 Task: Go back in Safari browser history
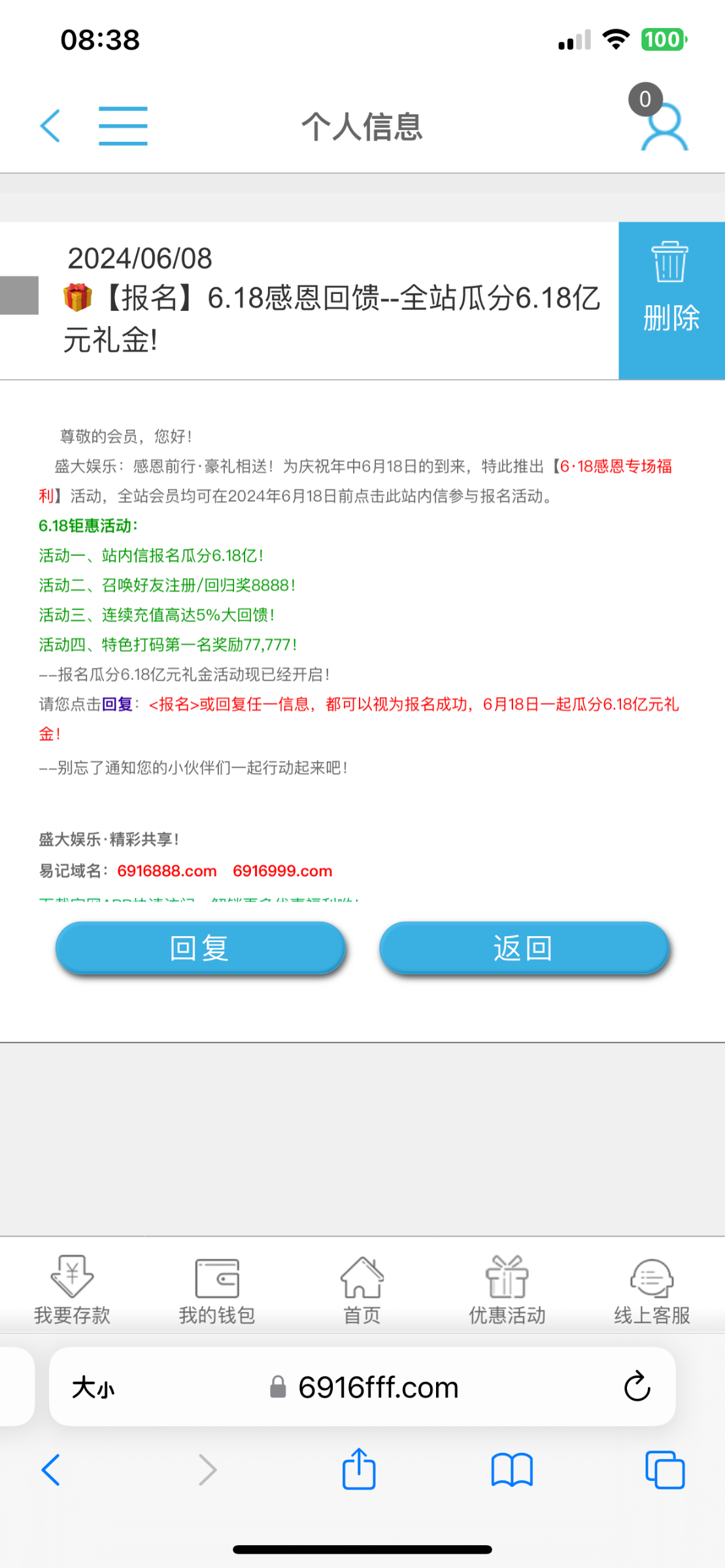[x=51, y=1470]
